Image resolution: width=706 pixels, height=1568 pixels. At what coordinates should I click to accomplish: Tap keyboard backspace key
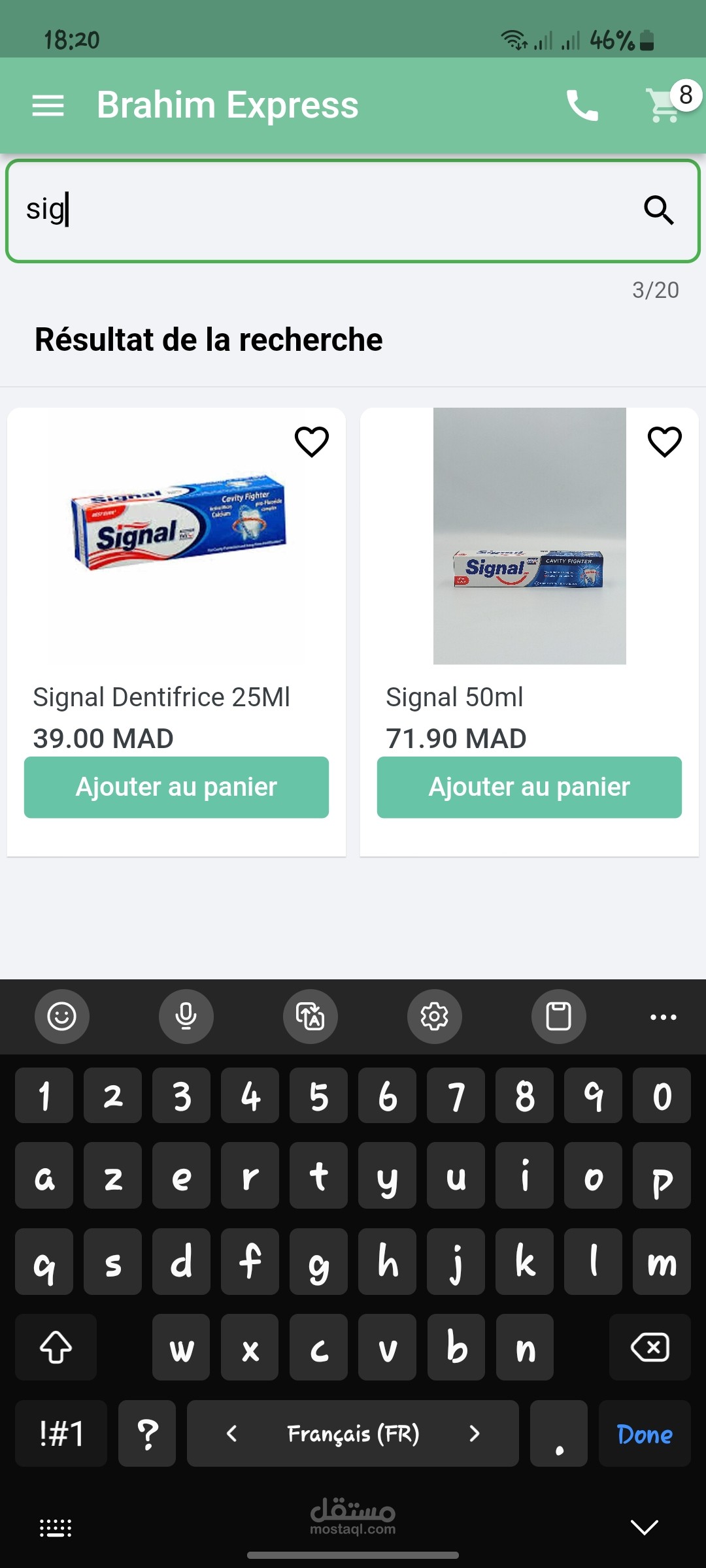click(650, 1347)
